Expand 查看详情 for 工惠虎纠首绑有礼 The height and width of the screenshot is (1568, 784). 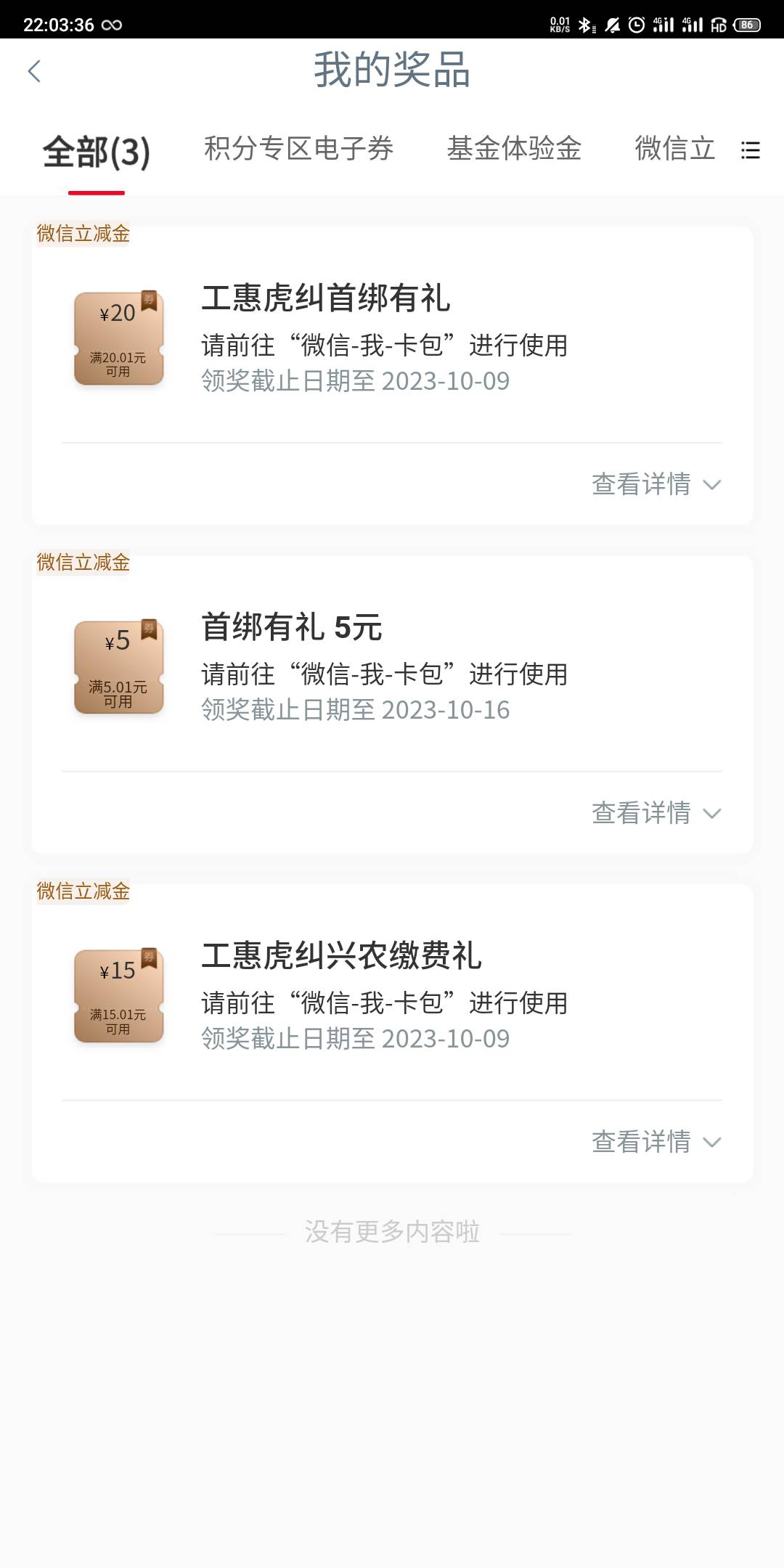656,484
